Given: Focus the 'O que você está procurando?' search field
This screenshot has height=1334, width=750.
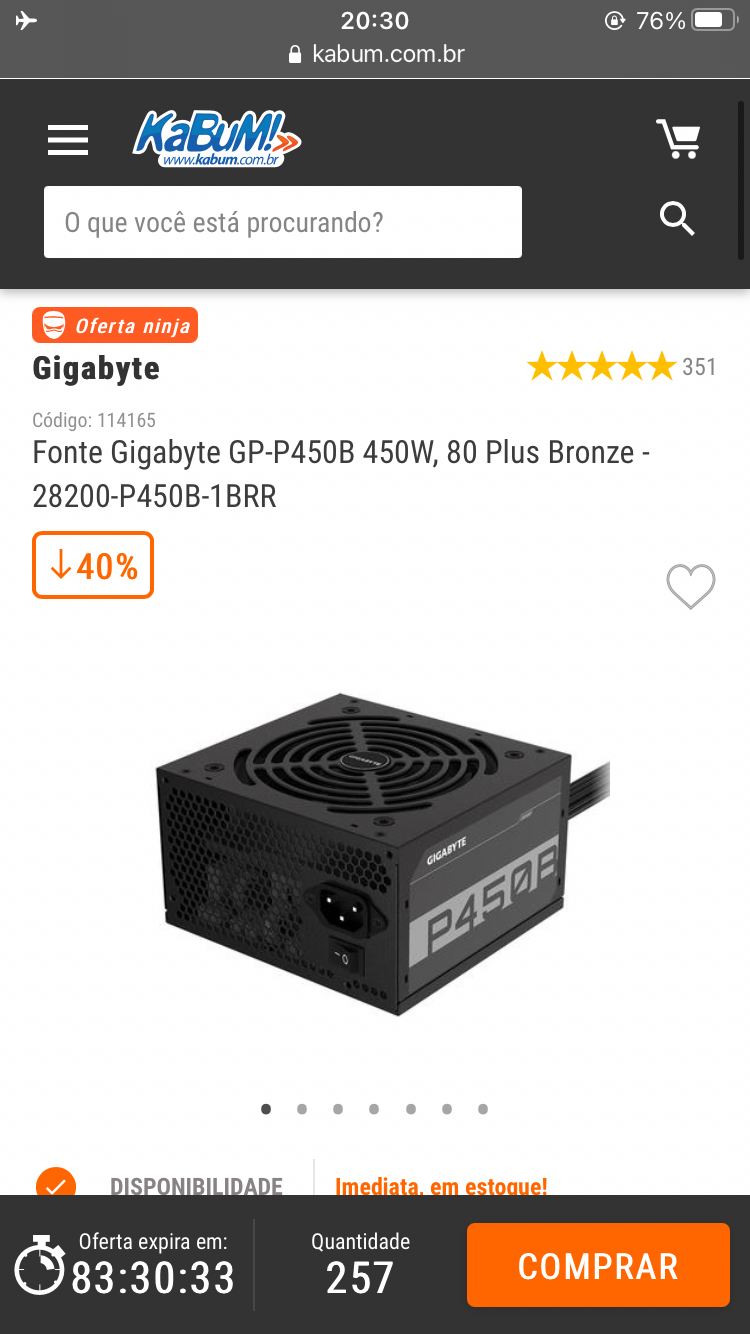Looking at the screenshot, I should pyautogui.click(x=283, y=222).
